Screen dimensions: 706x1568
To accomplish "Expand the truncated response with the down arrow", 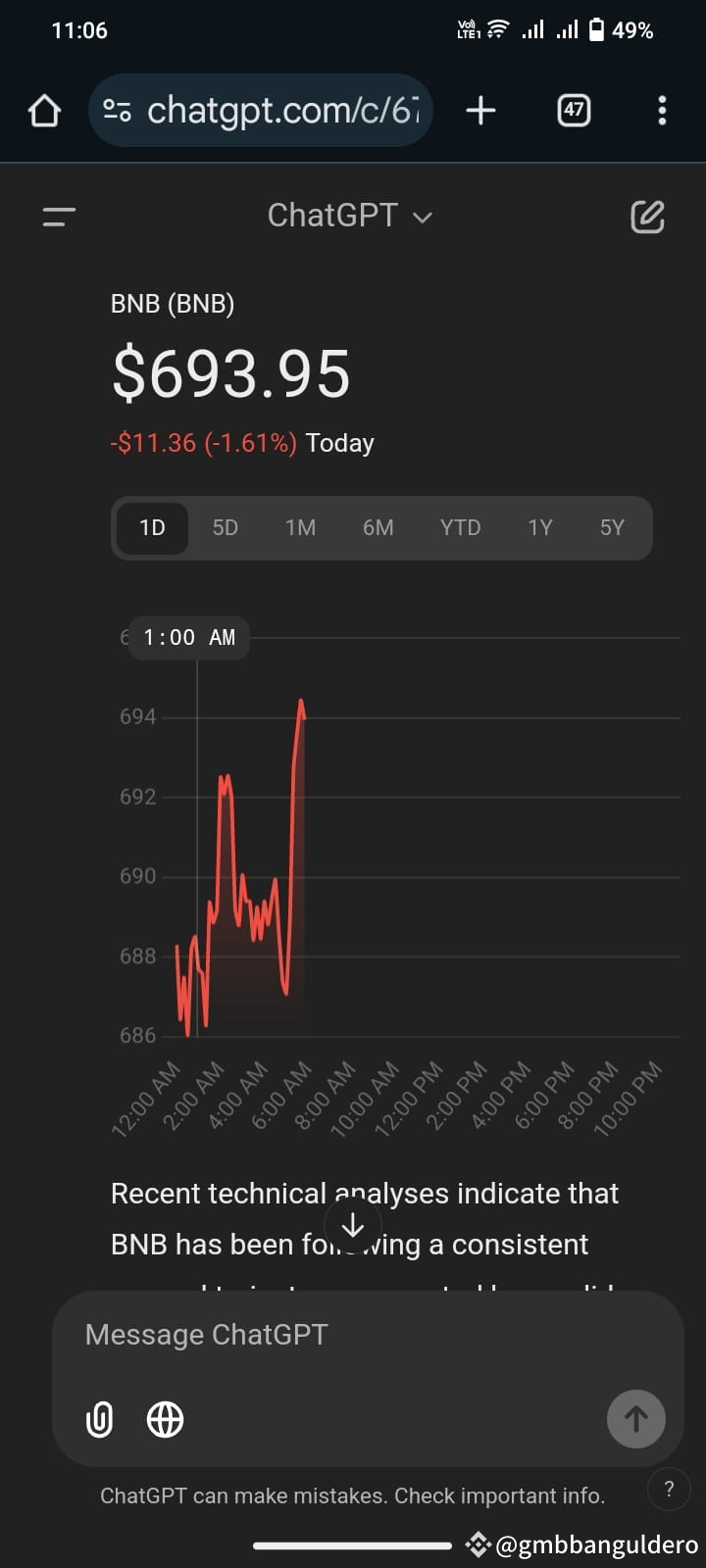I will tap(352, 1225).
